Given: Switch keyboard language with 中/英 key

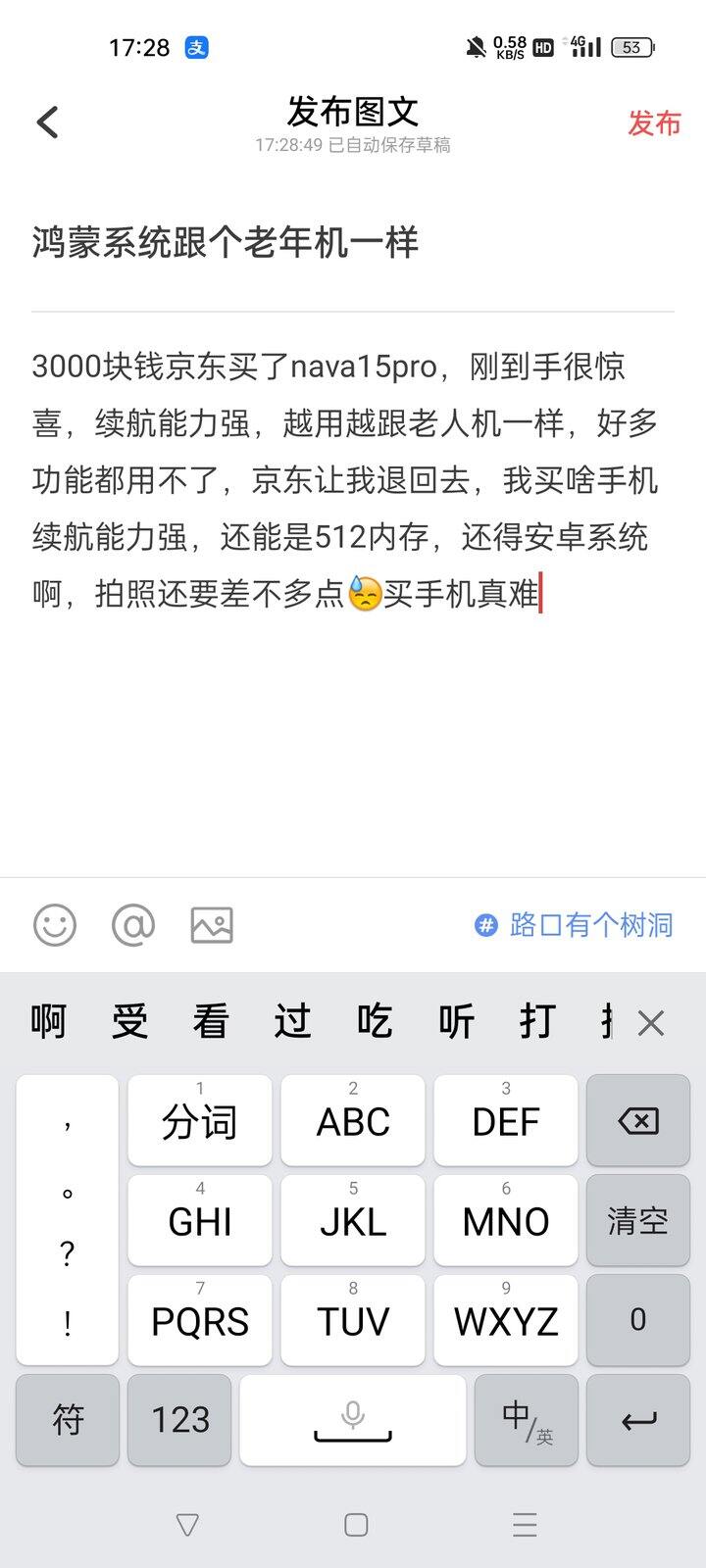Looking at the screenshot, I should click(526, 1419).
